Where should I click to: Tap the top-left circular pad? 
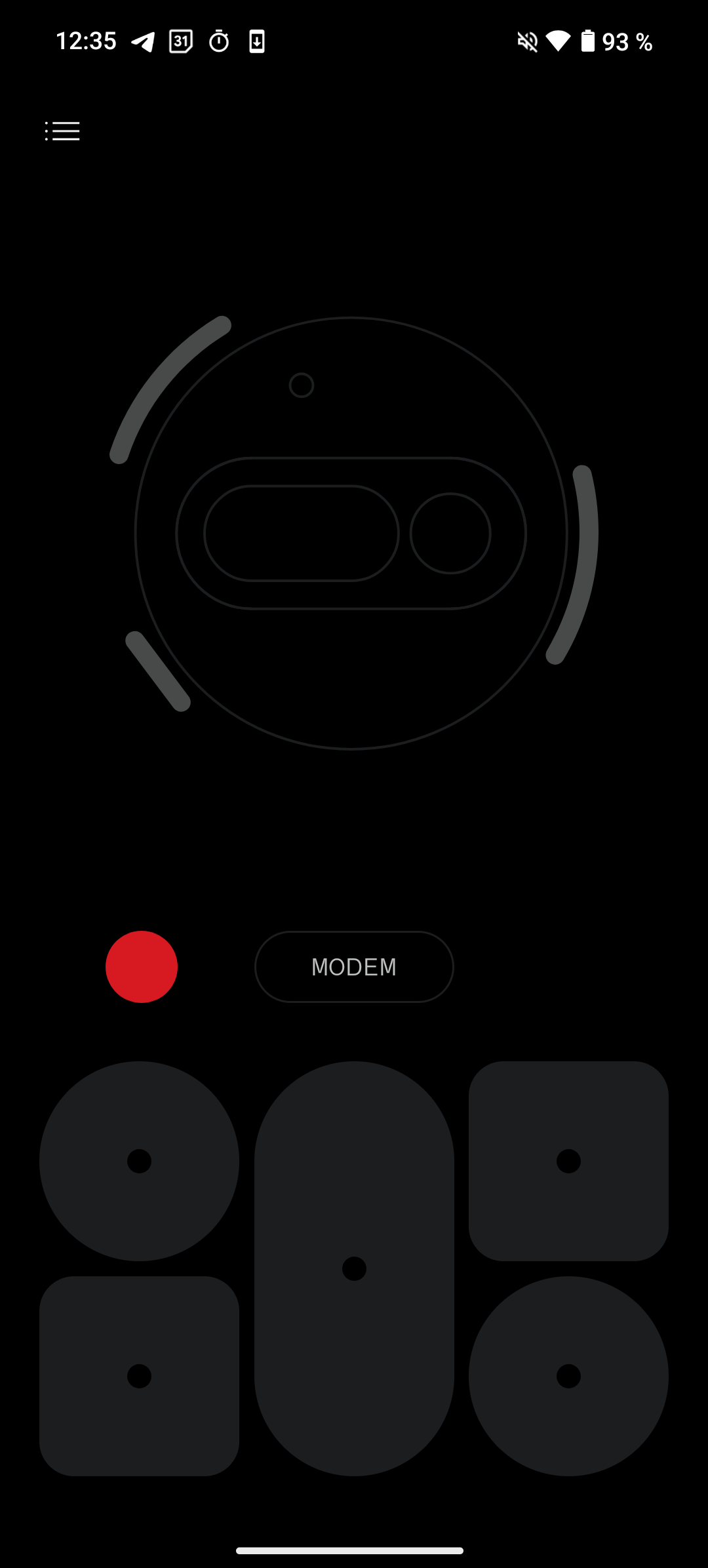(x=139, y=1161)
